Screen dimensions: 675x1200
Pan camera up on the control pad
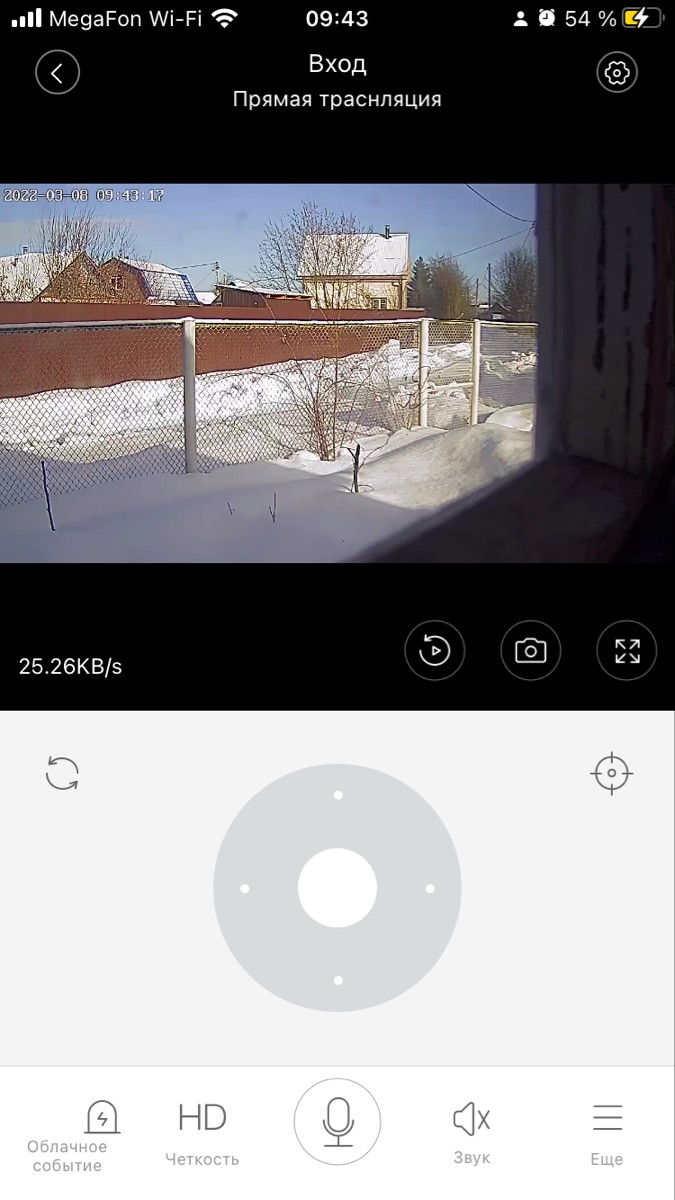338,795
